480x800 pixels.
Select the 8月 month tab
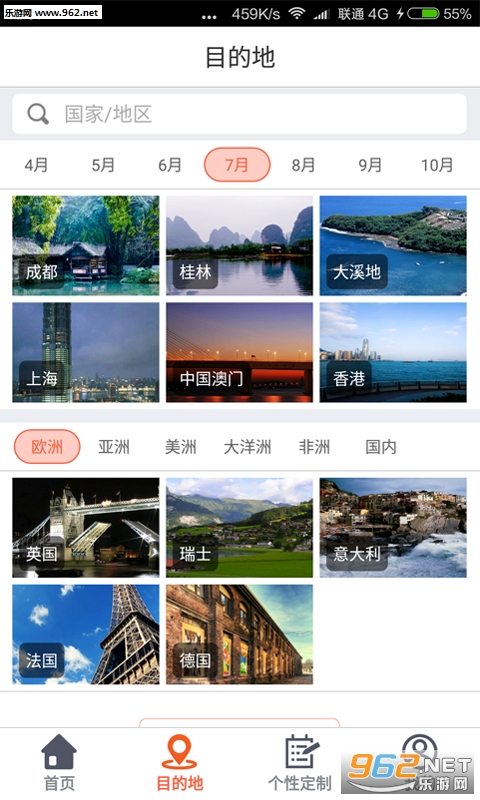point(304,165)
